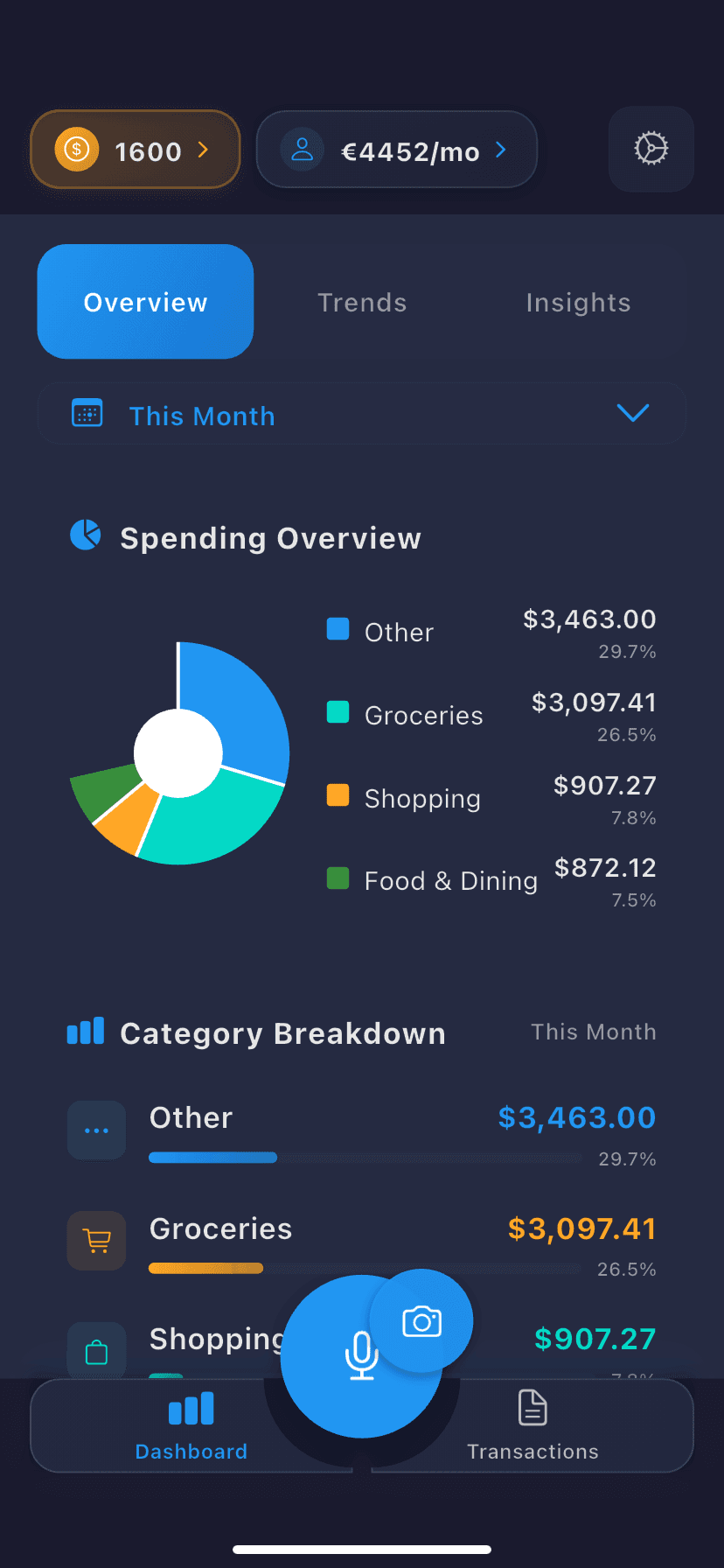The height and width of the screenshot is (1568, 724).
Task: Open the camera capture button
Action: point(421,1321)
